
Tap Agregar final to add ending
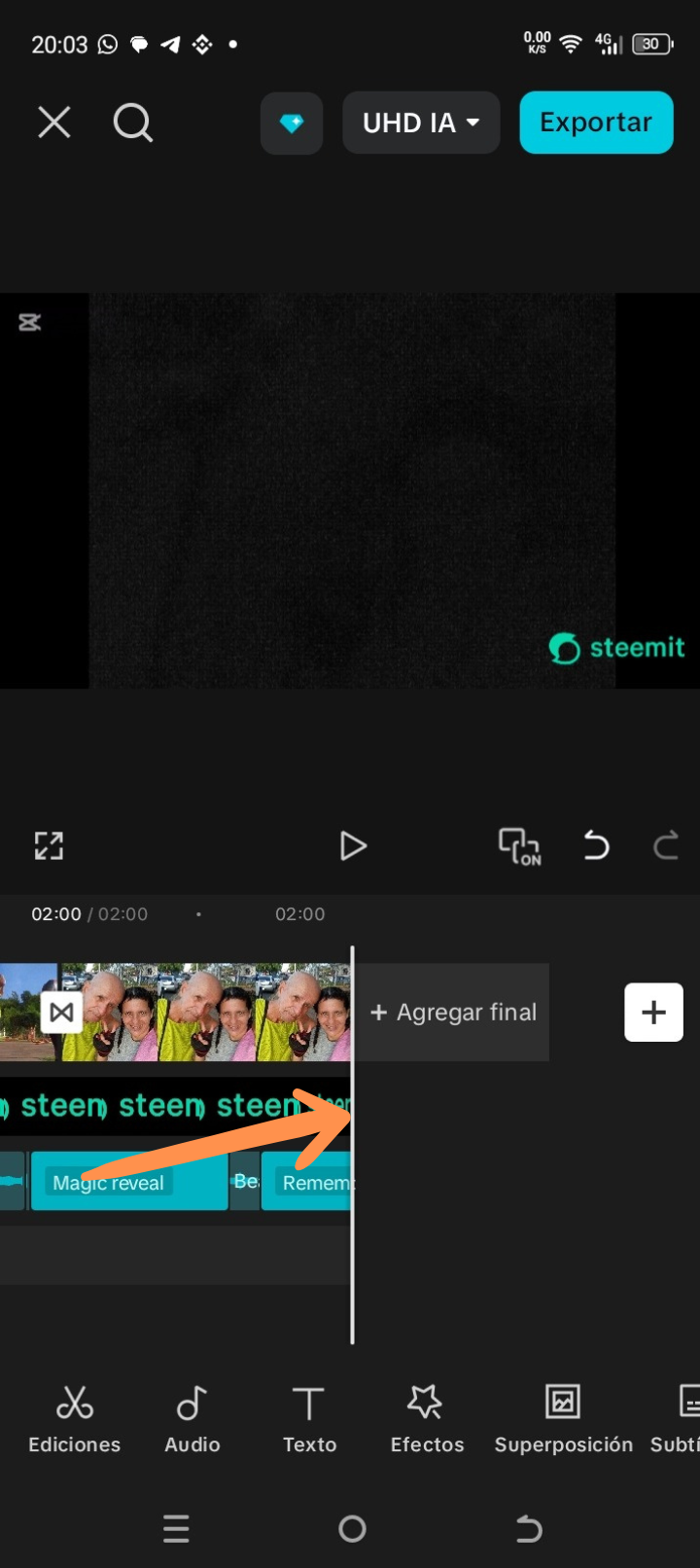click(x=453, y=1013)
